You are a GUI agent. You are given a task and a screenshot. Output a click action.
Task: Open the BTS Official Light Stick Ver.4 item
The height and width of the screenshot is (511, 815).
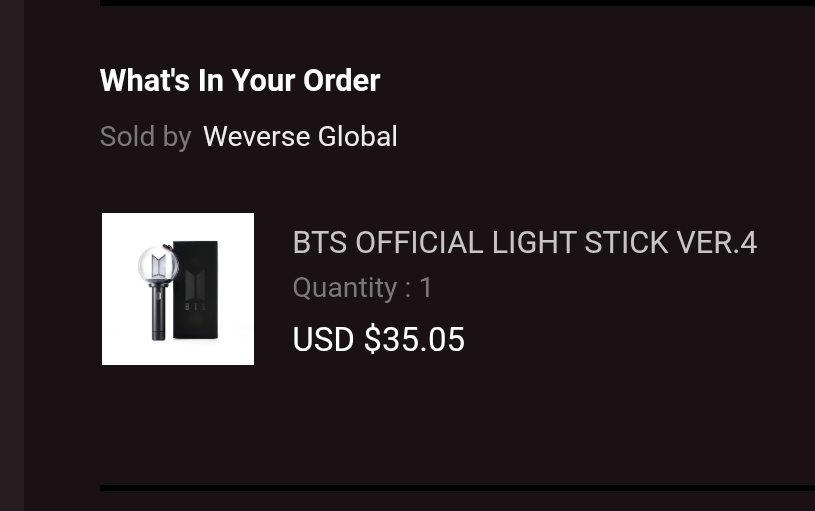524,243
